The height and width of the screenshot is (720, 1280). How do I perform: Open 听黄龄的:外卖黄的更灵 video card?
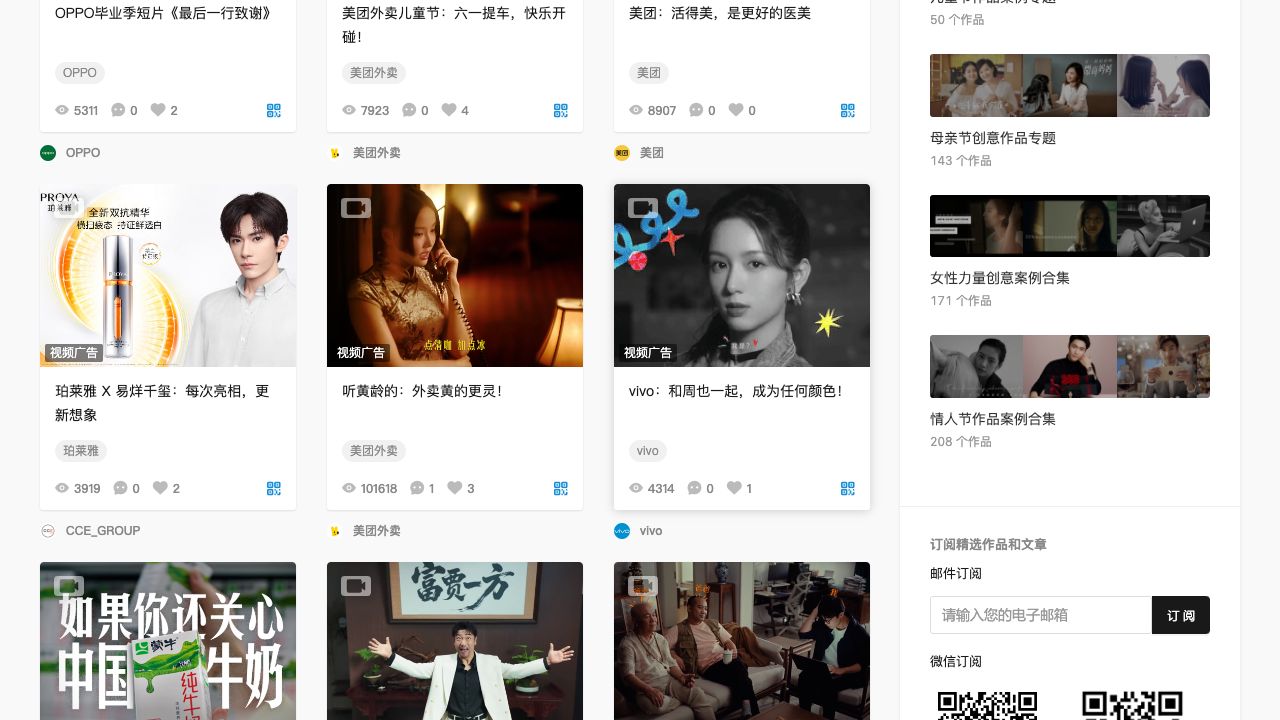[x=454, y=275]
